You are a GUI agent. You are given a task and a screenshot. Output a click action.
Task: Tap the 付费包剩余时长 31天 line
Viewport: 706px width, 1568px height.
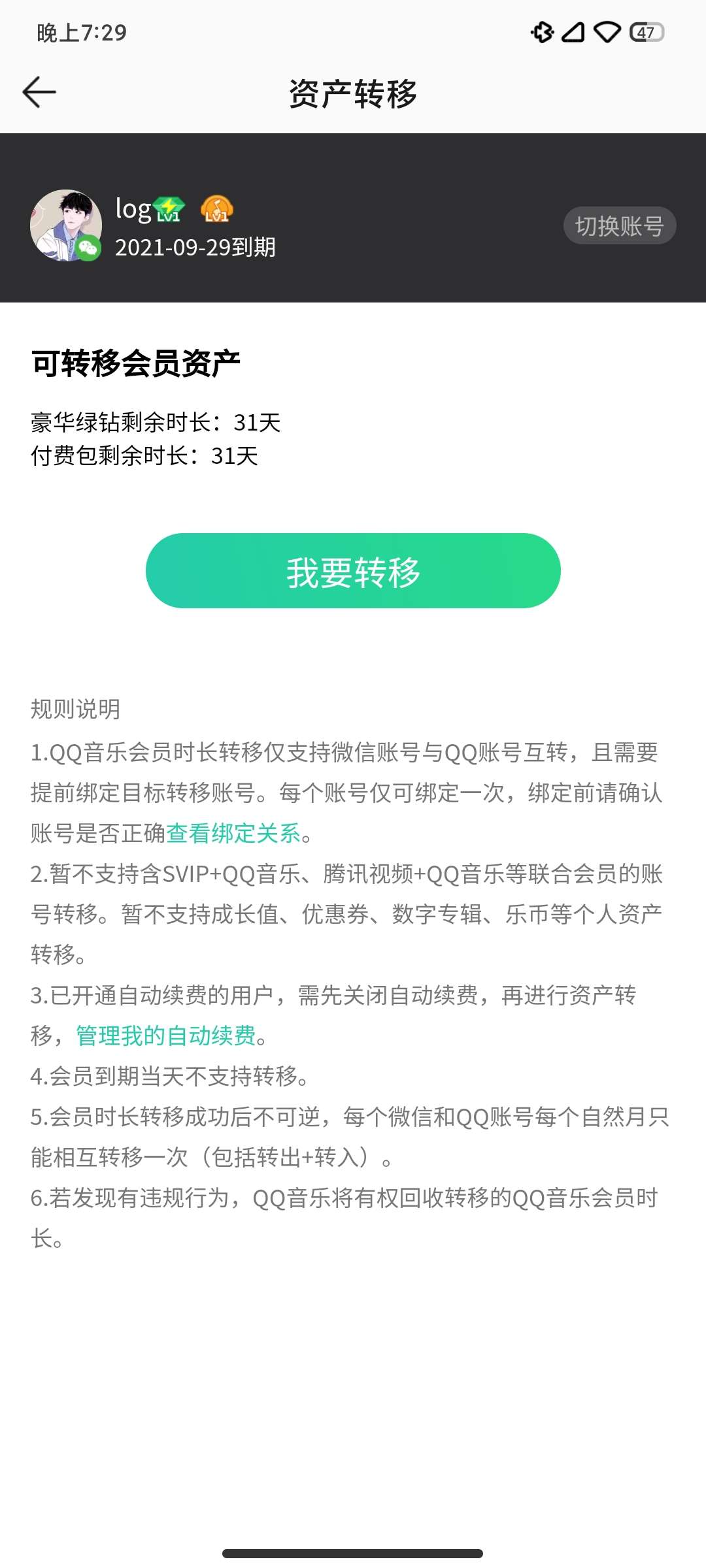[x=145, y=459]
